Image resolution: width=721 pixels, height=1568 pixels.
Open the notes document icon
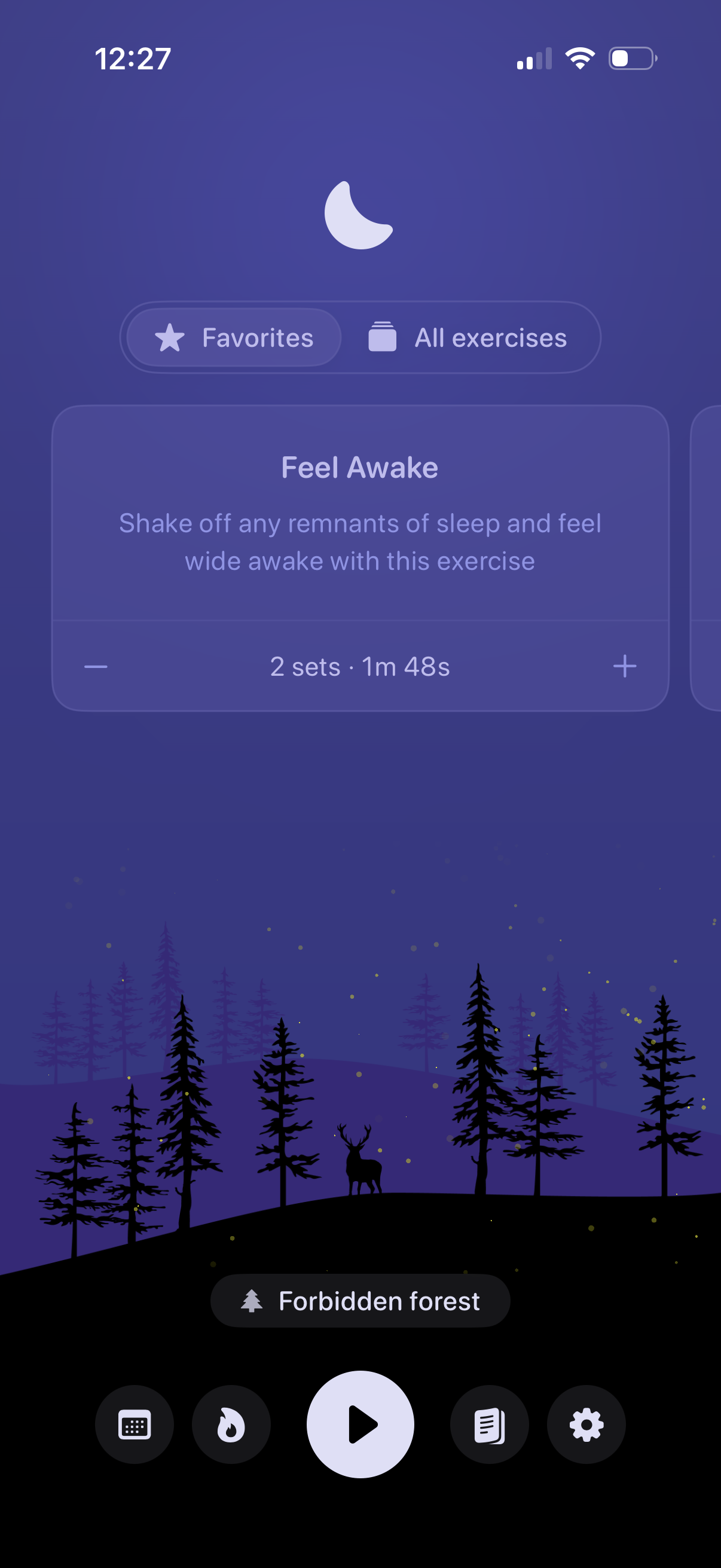click(x=489, y=1425)
